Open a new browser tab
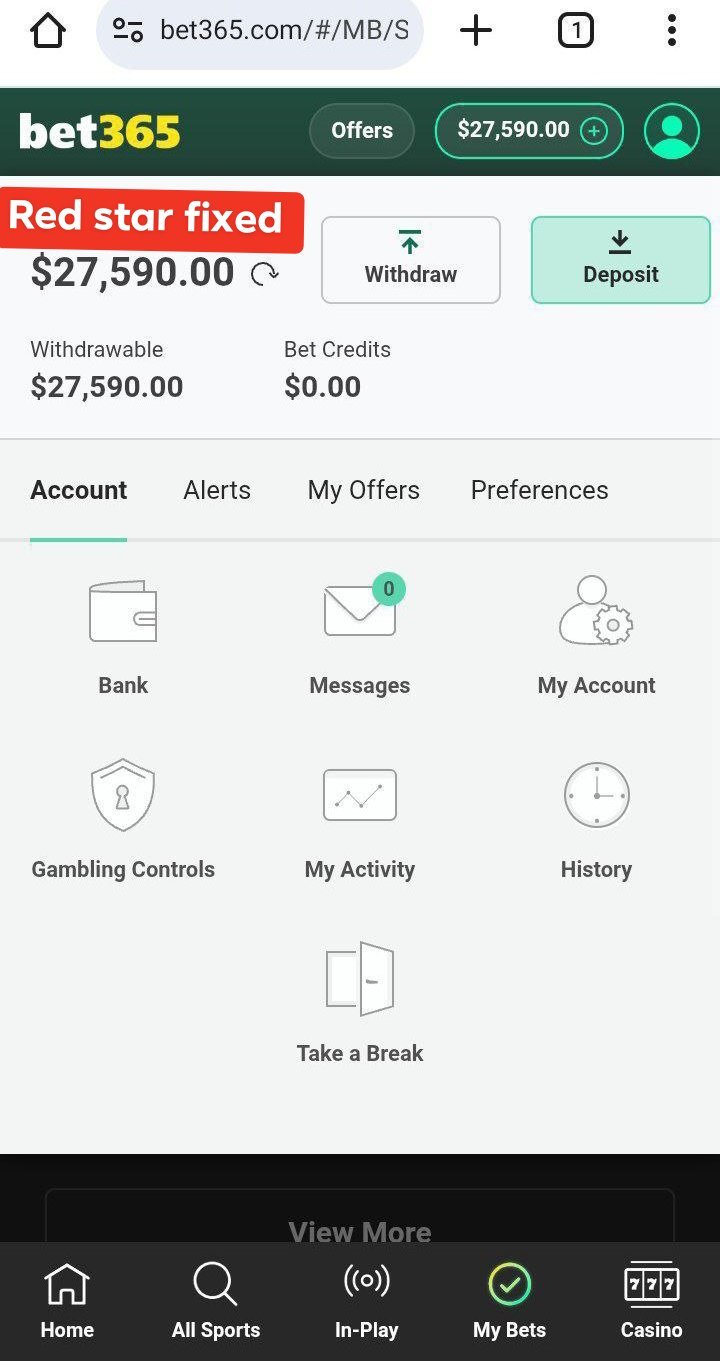720x1361 pixels. [x=476, y=31]
